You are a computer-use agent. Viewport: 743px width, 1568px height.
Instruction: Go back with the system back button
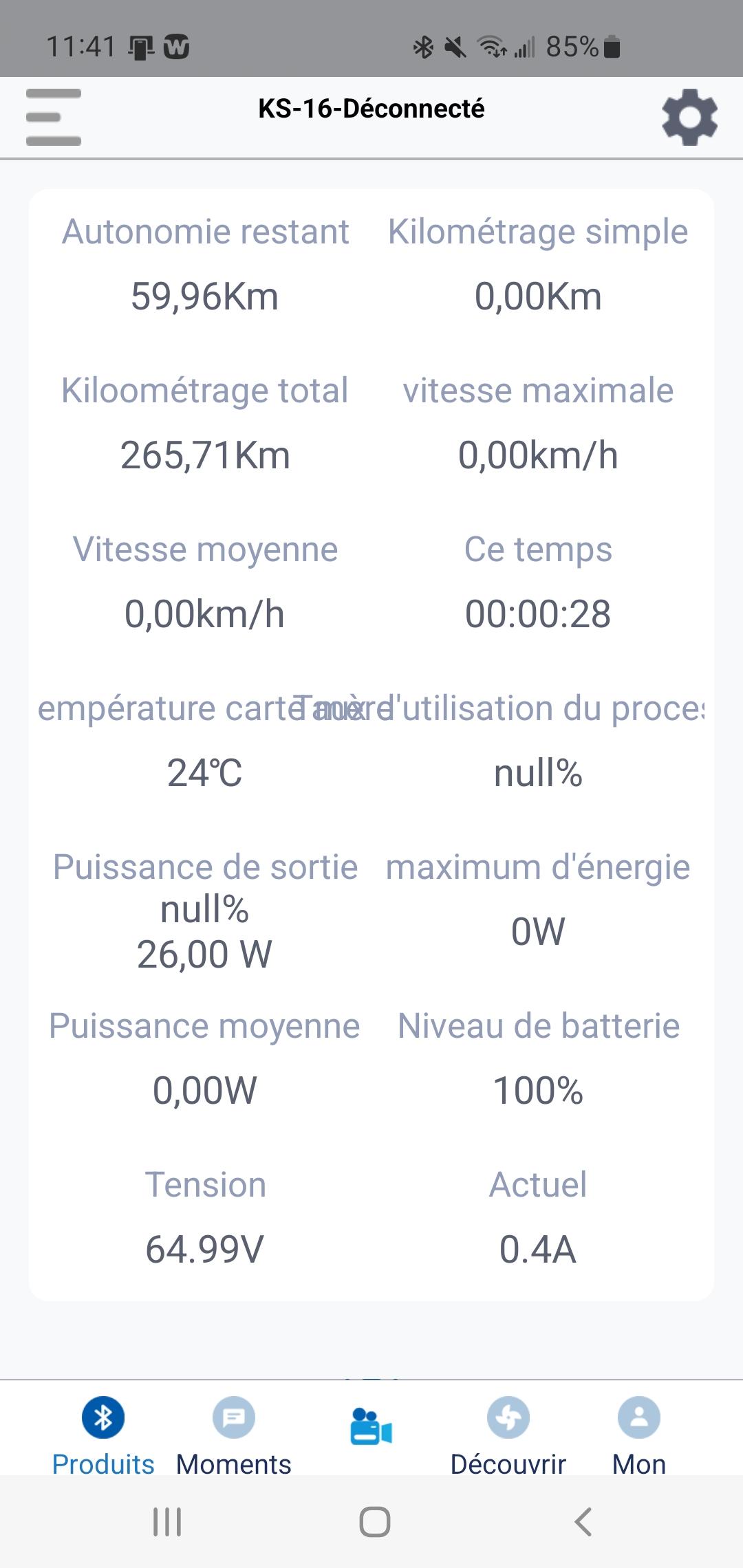click(583, 1522)
